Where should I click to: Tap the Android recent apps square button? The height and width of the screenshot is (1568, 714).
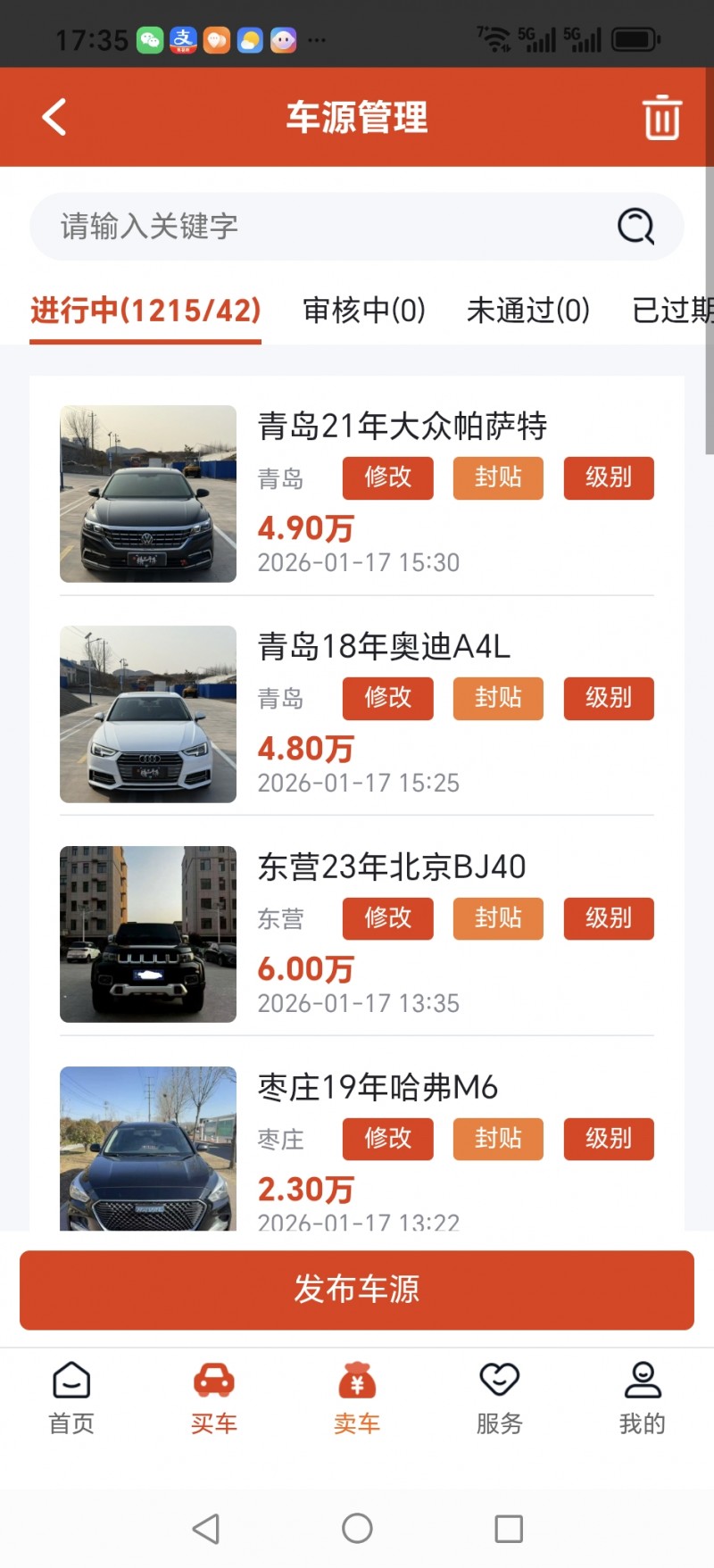pyautogui.click(x=508, y=1528)
